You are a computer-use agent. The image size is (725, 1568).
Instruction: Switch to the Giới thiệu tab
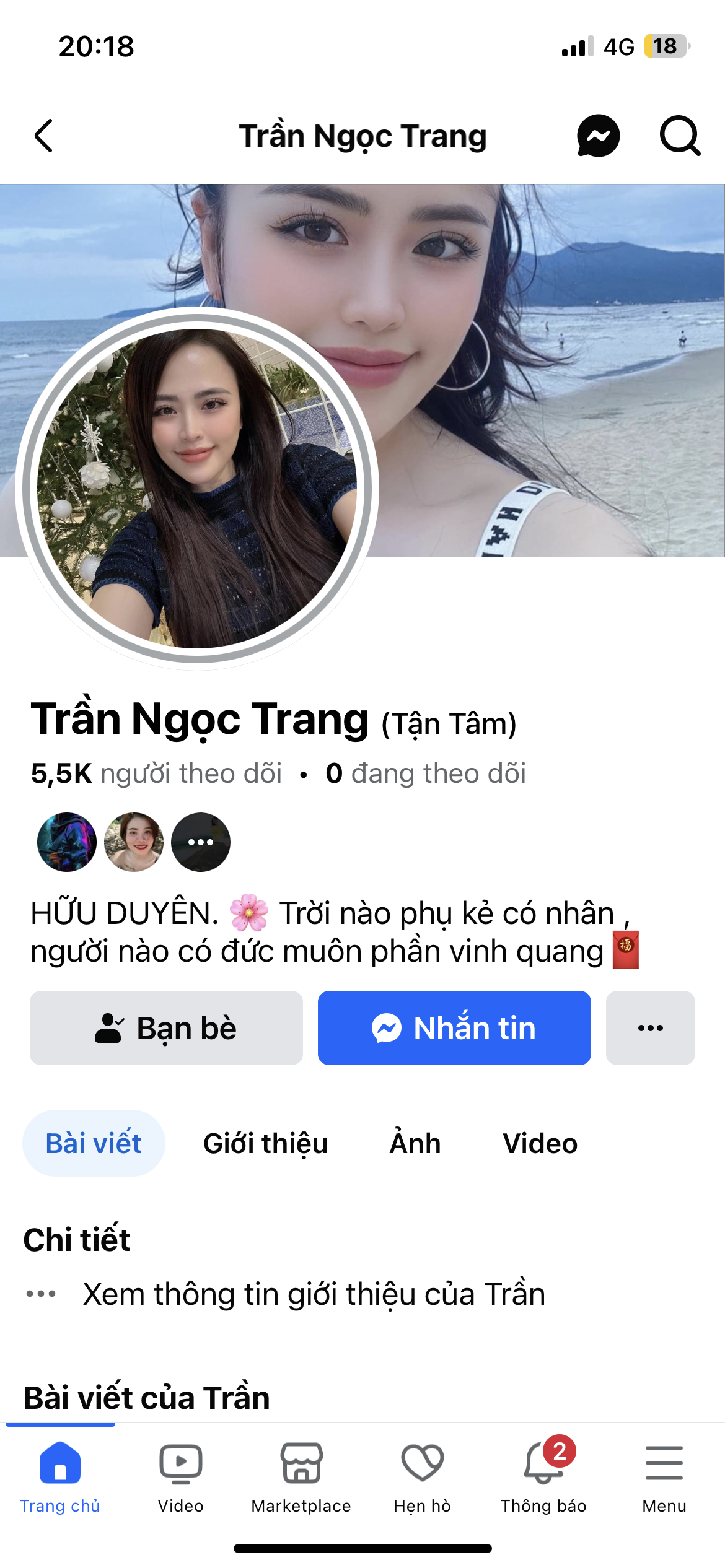point(265,1143)
